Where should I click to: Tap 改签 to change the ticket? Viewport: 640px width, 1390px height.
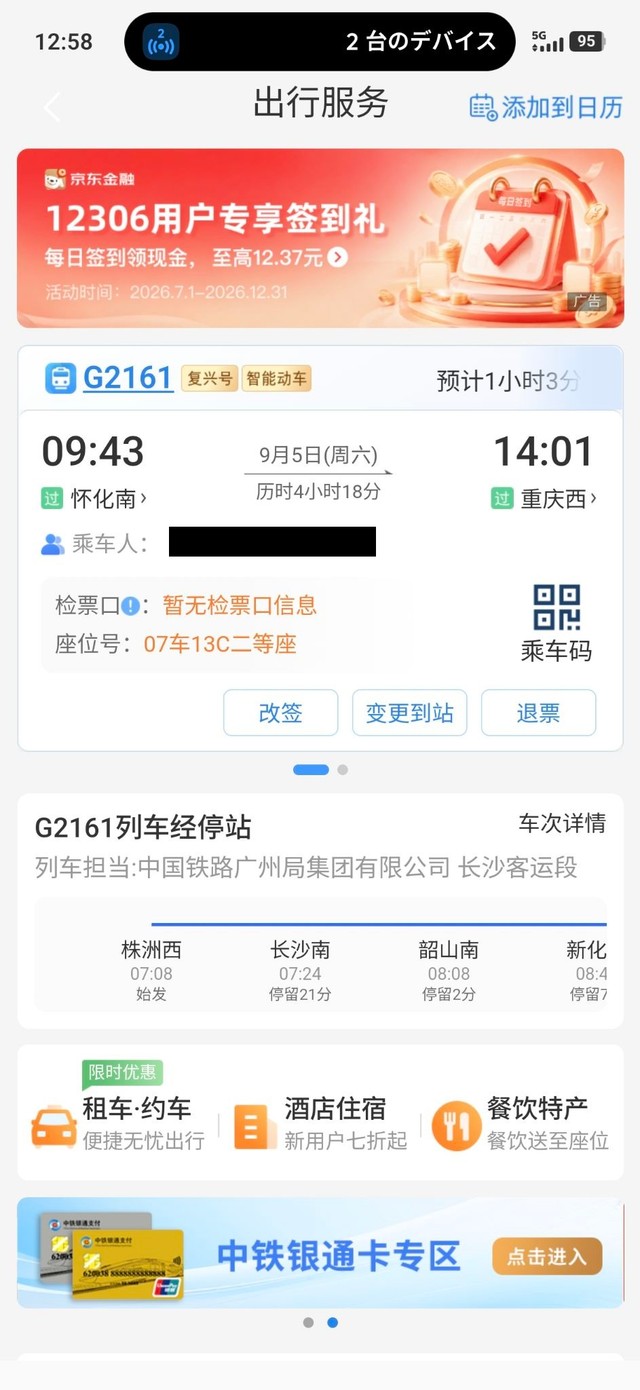[x=280, y=713]
